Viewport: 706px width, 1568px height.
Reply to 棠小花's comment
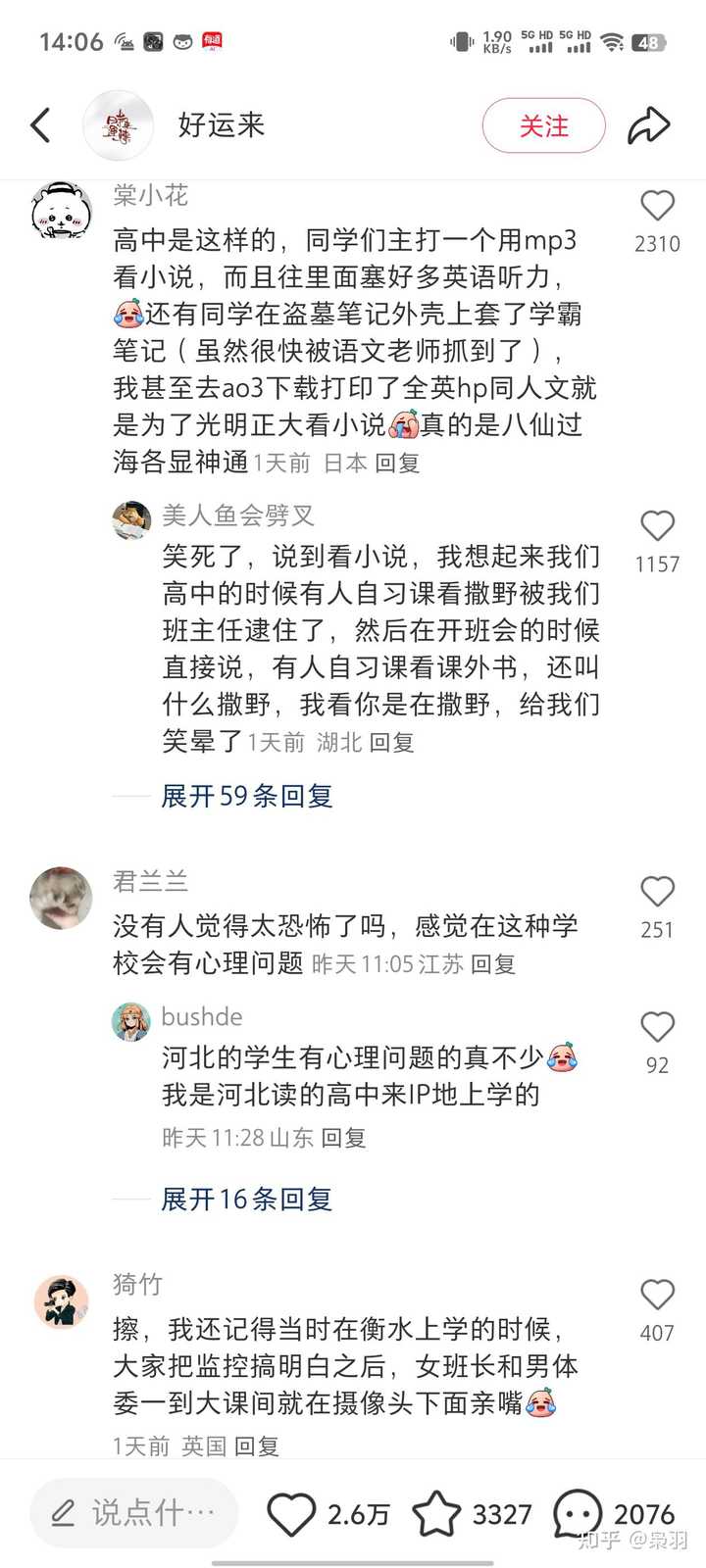(397, 463)
